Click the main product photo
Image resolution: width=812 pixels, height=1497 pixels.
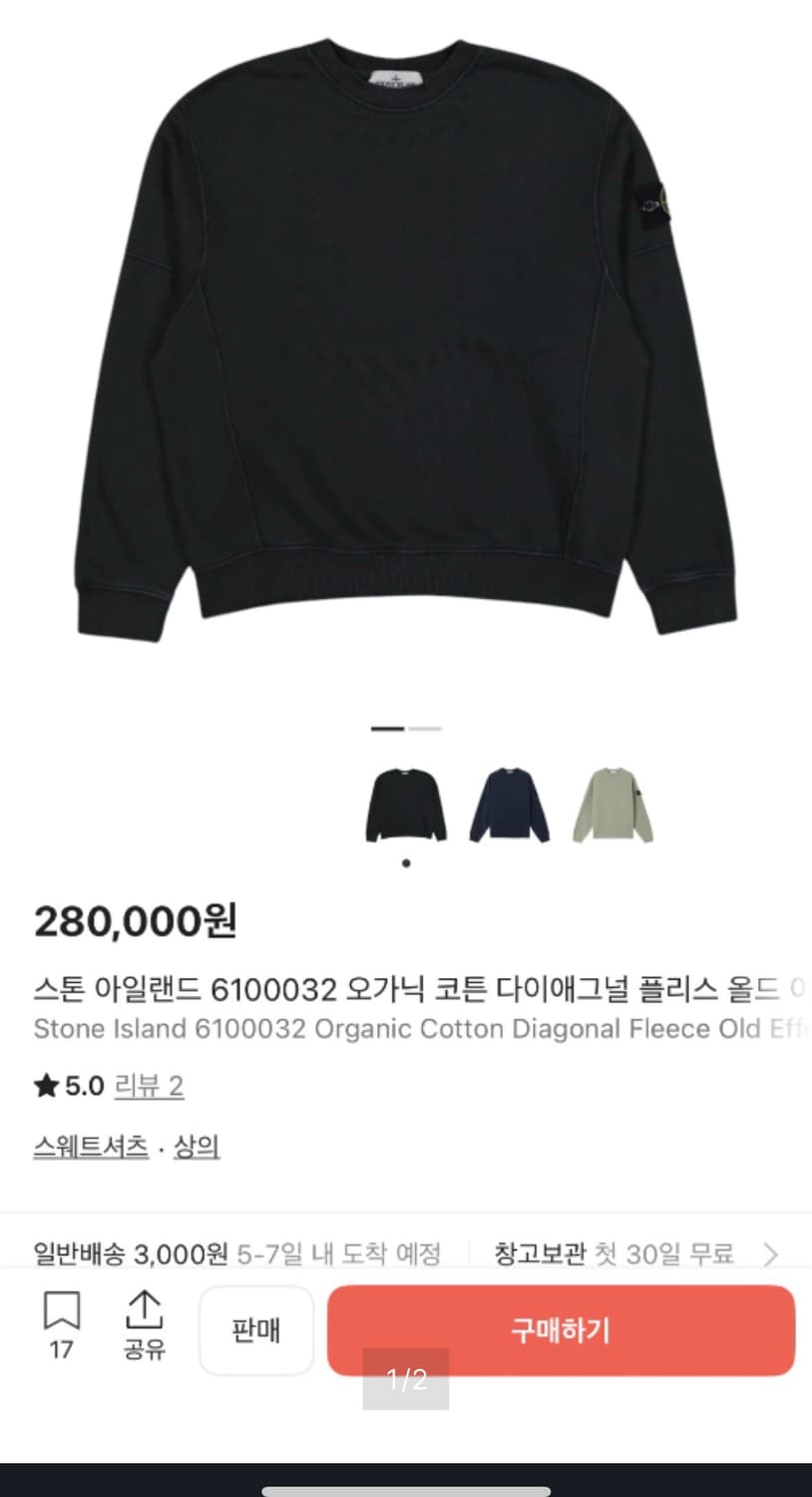406,349
